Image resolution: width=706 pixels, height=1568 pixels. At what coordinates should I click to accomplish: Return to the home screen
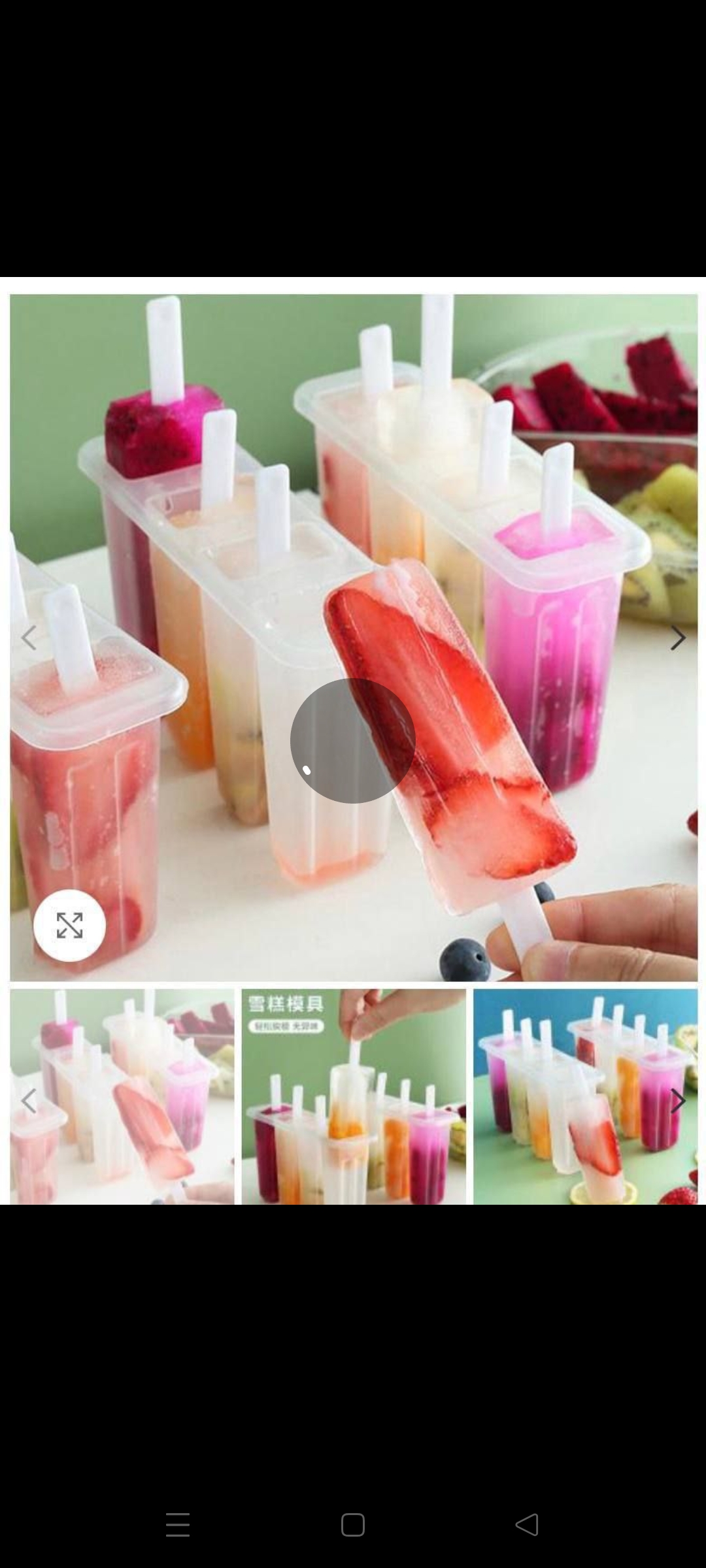point(353,1524)
